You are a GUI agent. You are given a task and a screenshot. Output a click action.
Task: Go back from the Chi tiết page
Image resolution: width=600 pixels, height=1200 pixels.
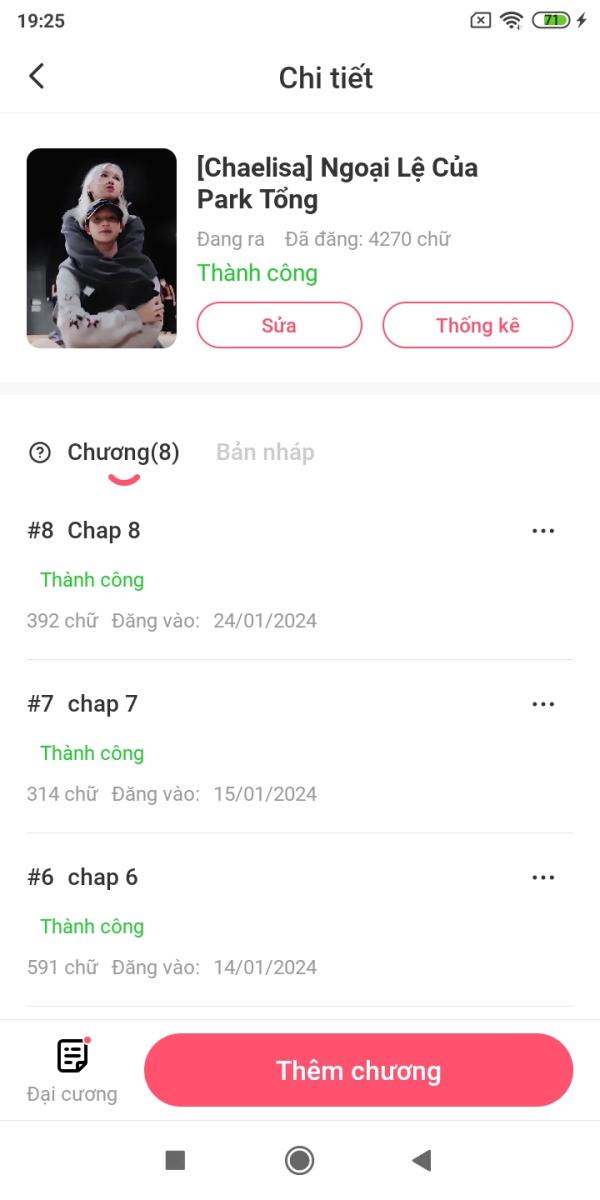point(37,77)
